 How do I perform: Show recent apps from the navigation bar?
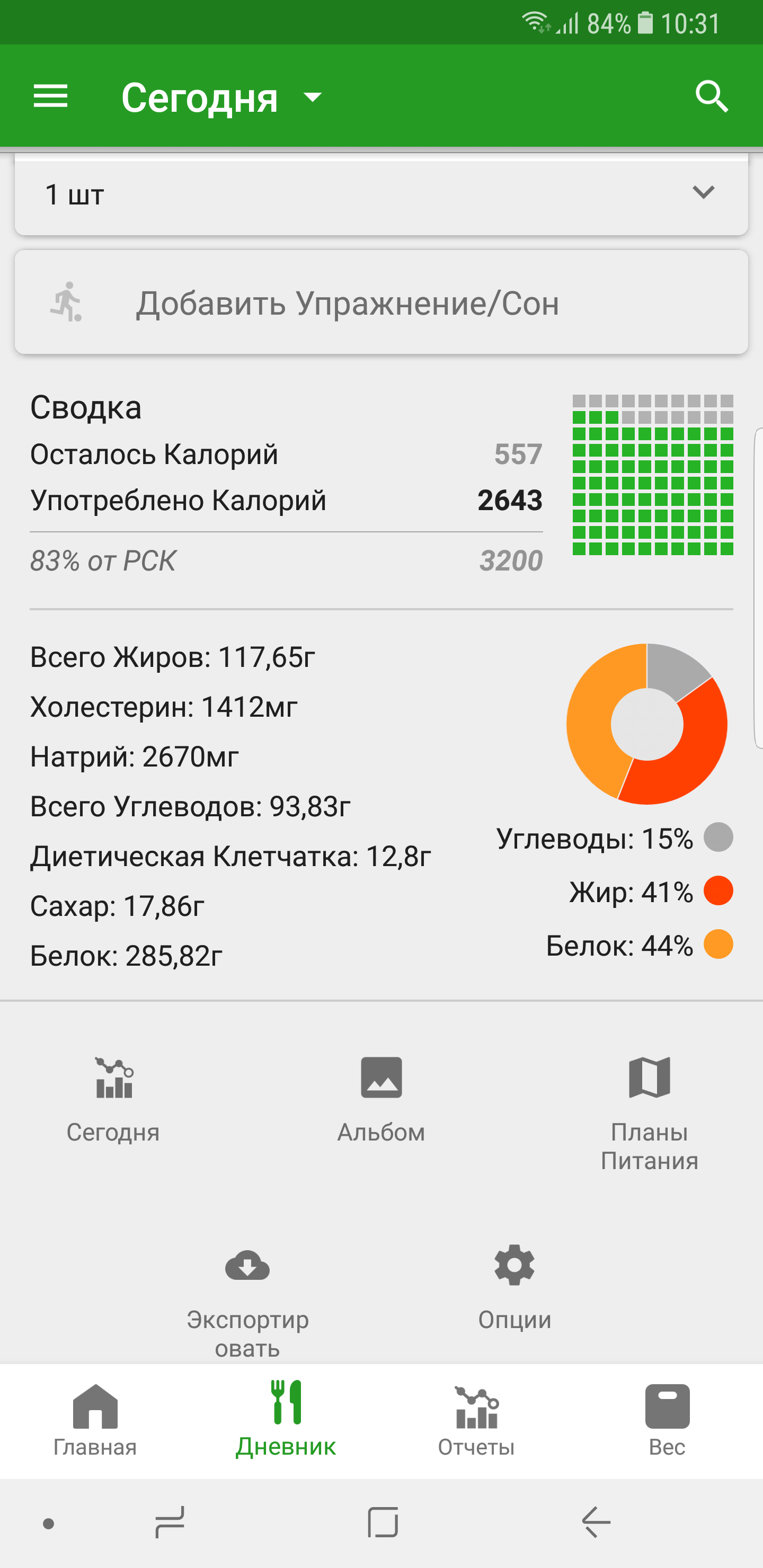[170, 1523]
